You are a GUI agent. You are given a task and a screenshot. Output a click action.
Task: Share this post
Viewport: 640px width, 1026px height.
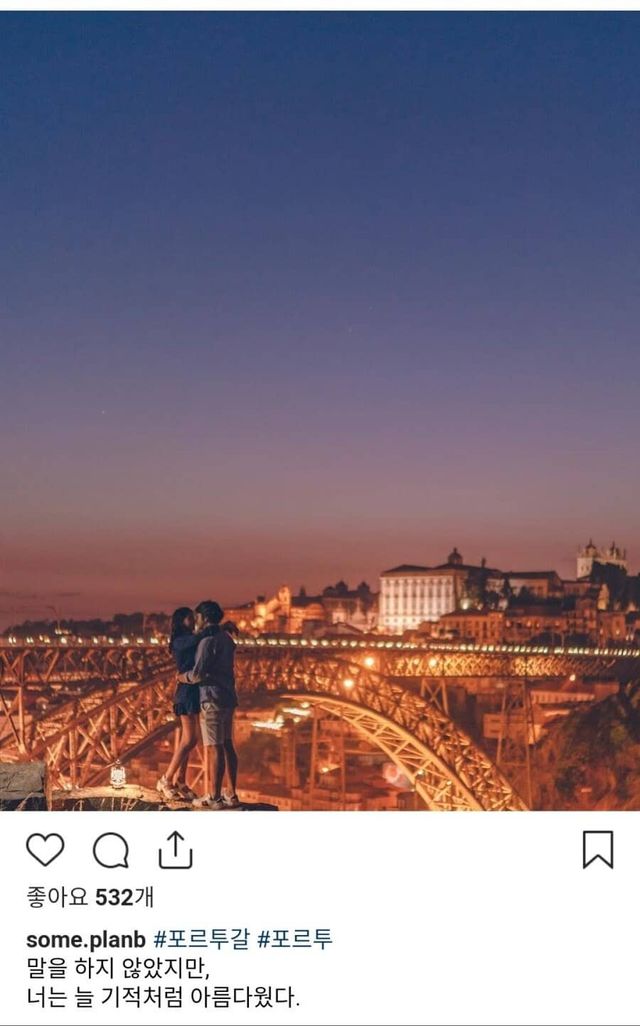pos(175,850)
